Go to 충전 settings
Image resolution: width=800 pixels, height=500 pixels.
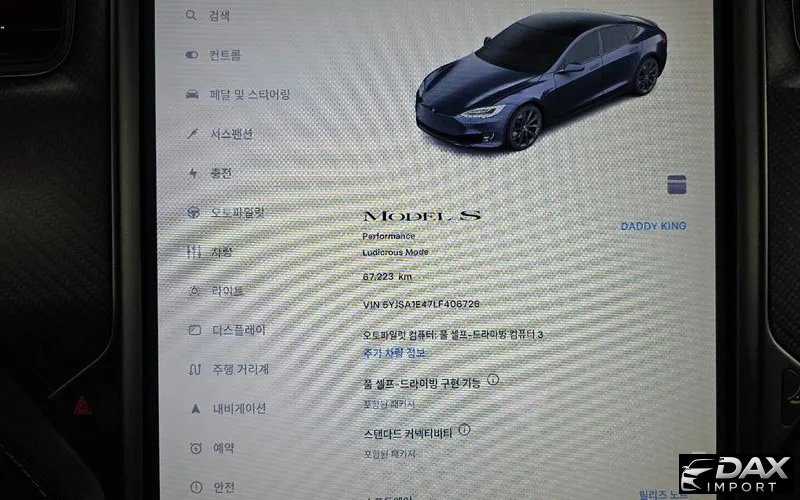click(x=220, y=172)
